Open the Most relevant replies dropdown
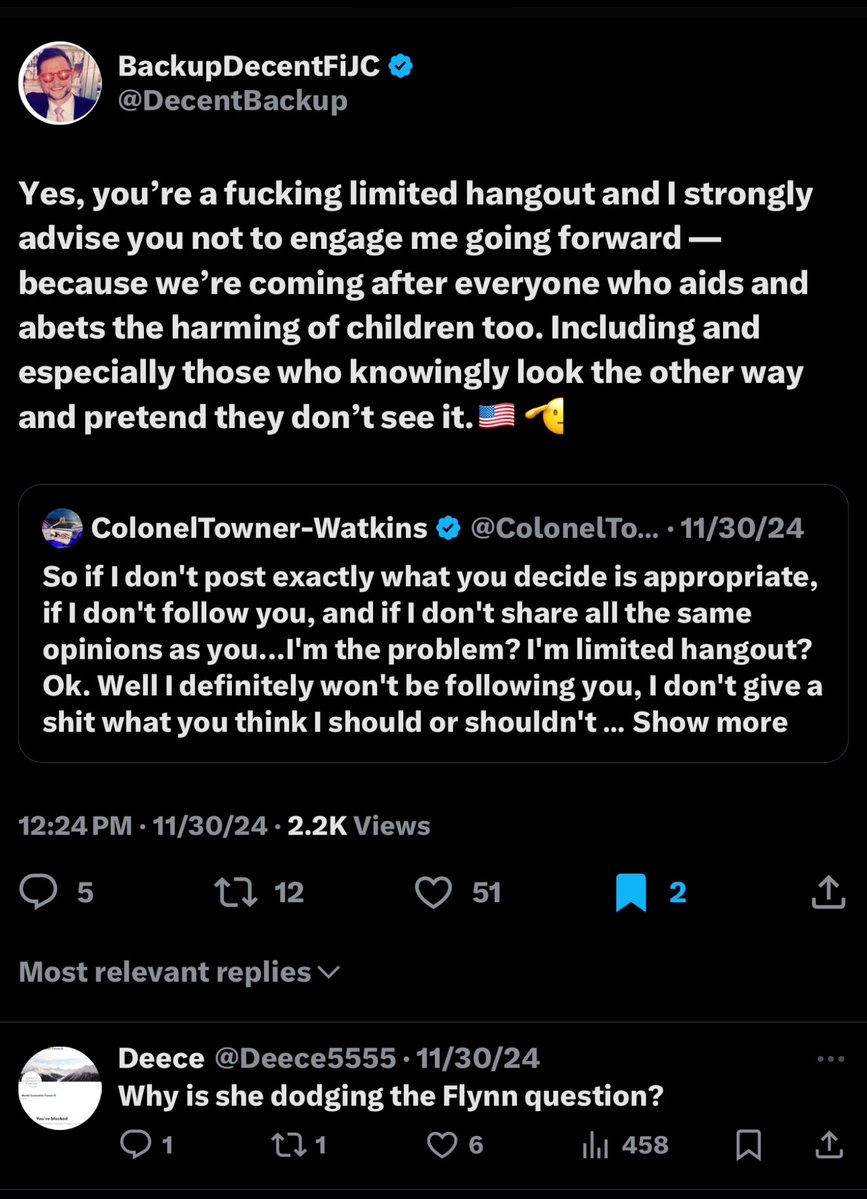The height and width of the screenshot is (1199, 867). 180,972
